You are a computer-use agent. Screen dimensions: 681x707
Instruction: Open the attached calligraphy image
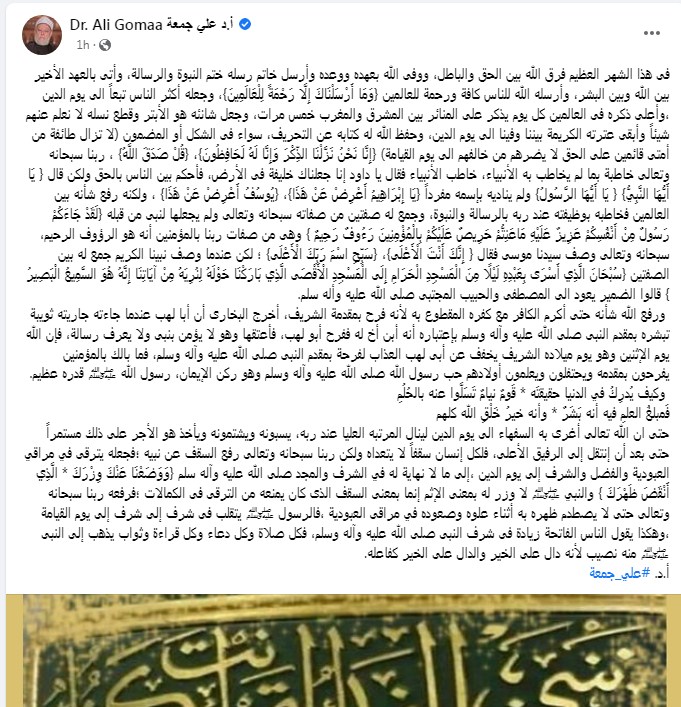coord(340,650)
